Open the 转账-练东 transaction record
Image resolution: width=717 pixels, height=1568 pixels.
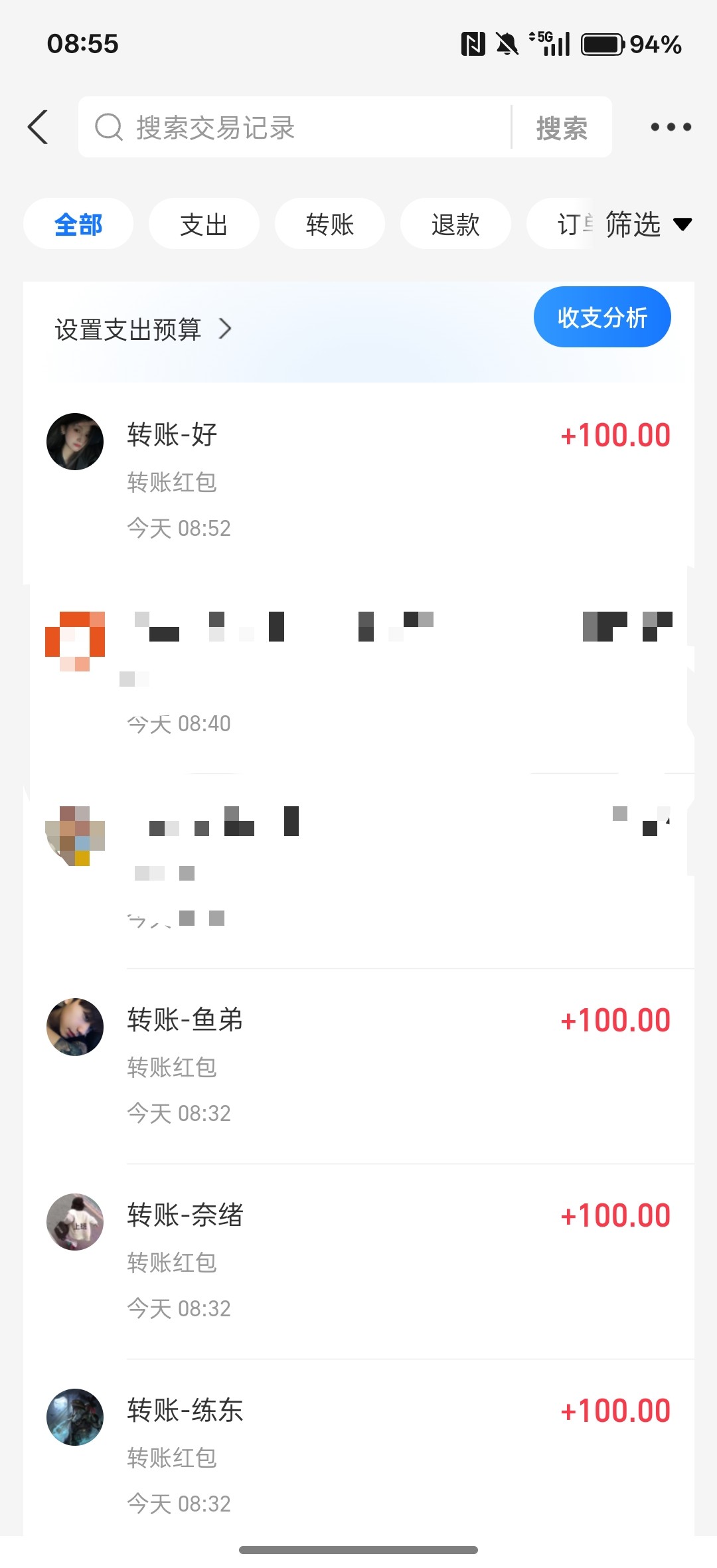358,1456
